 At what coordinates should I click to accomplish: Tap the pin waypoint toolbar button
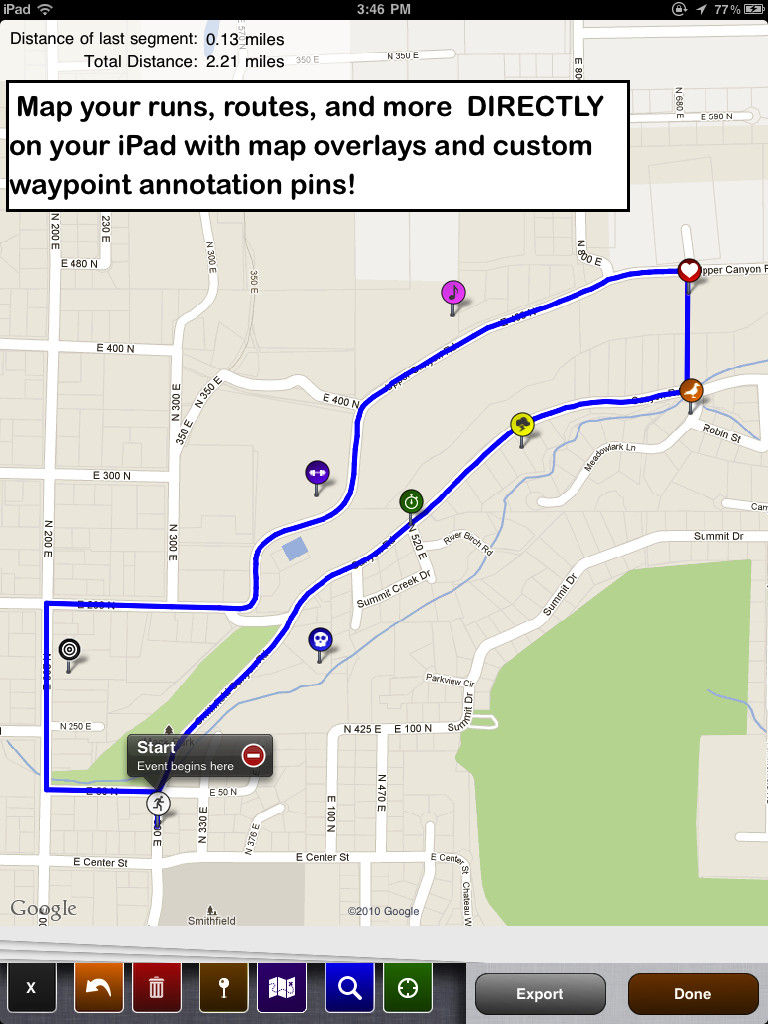[224, 988]
